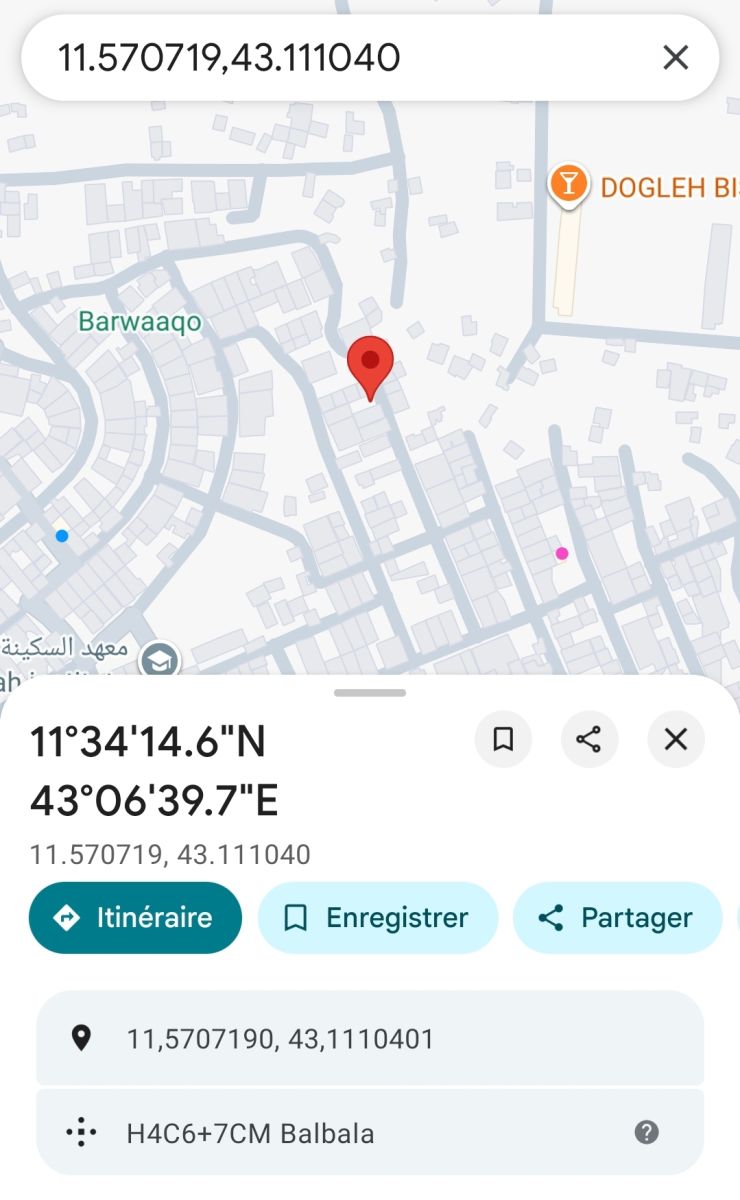Tap the share icon beside the bookmark

pyautogui.click(x=590, y=740)
